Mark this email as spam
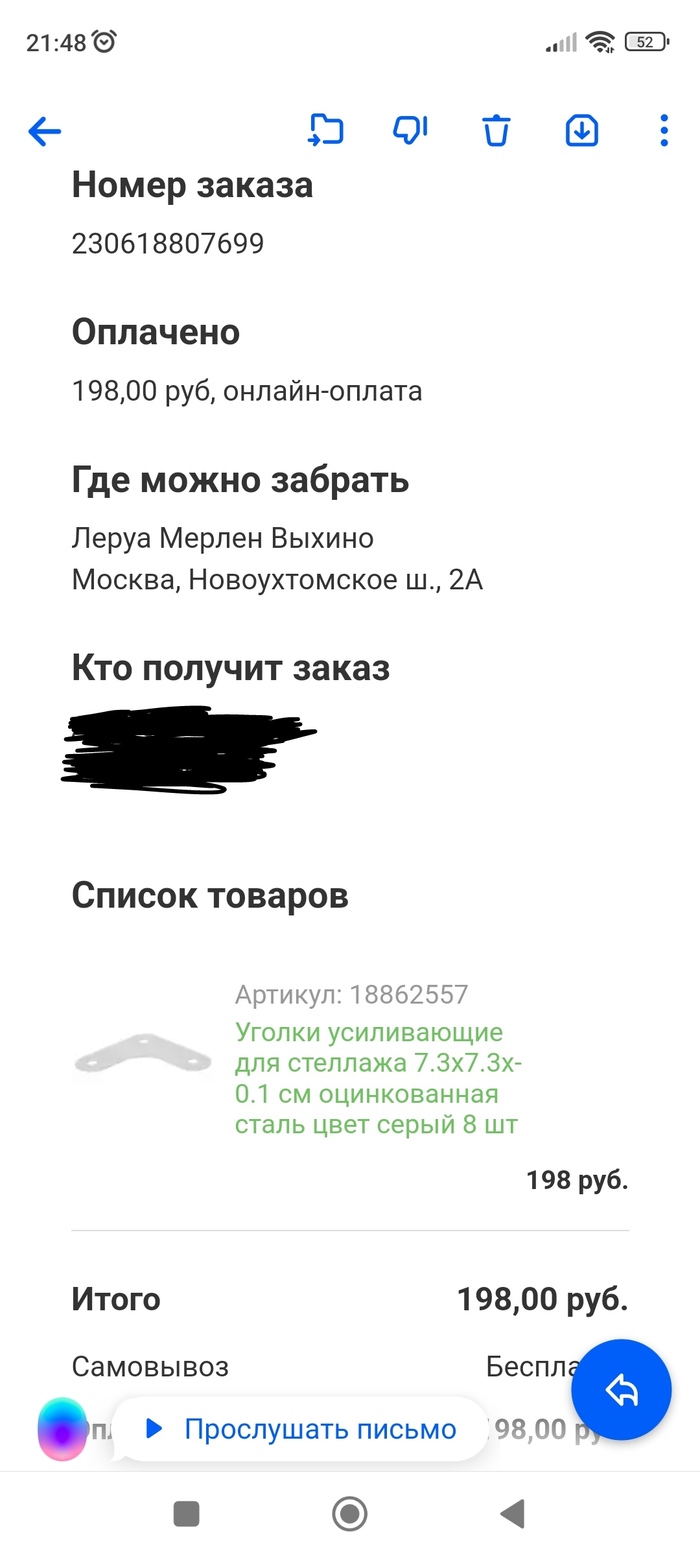The height and width of the screenshot is (1556, 700). [411, 130]
